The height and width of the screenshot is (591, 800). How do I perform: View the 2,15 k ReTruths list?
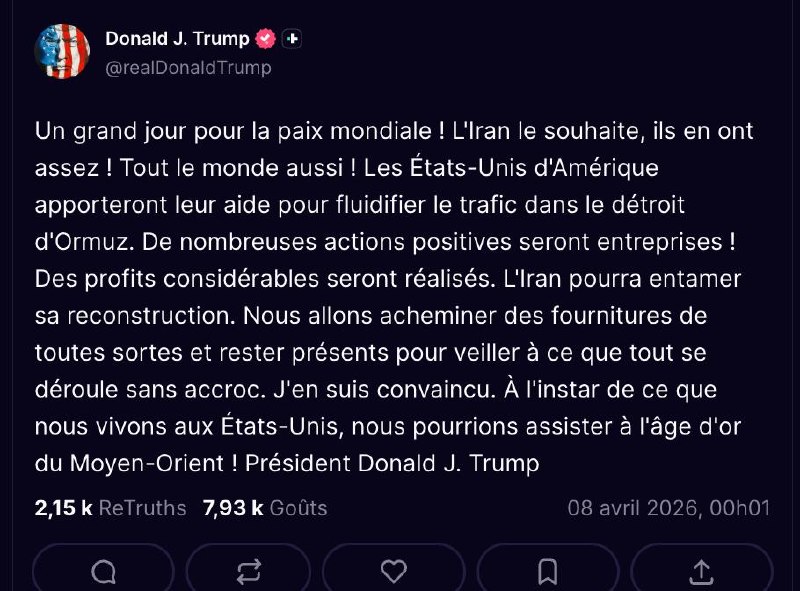tap(110, 508)
